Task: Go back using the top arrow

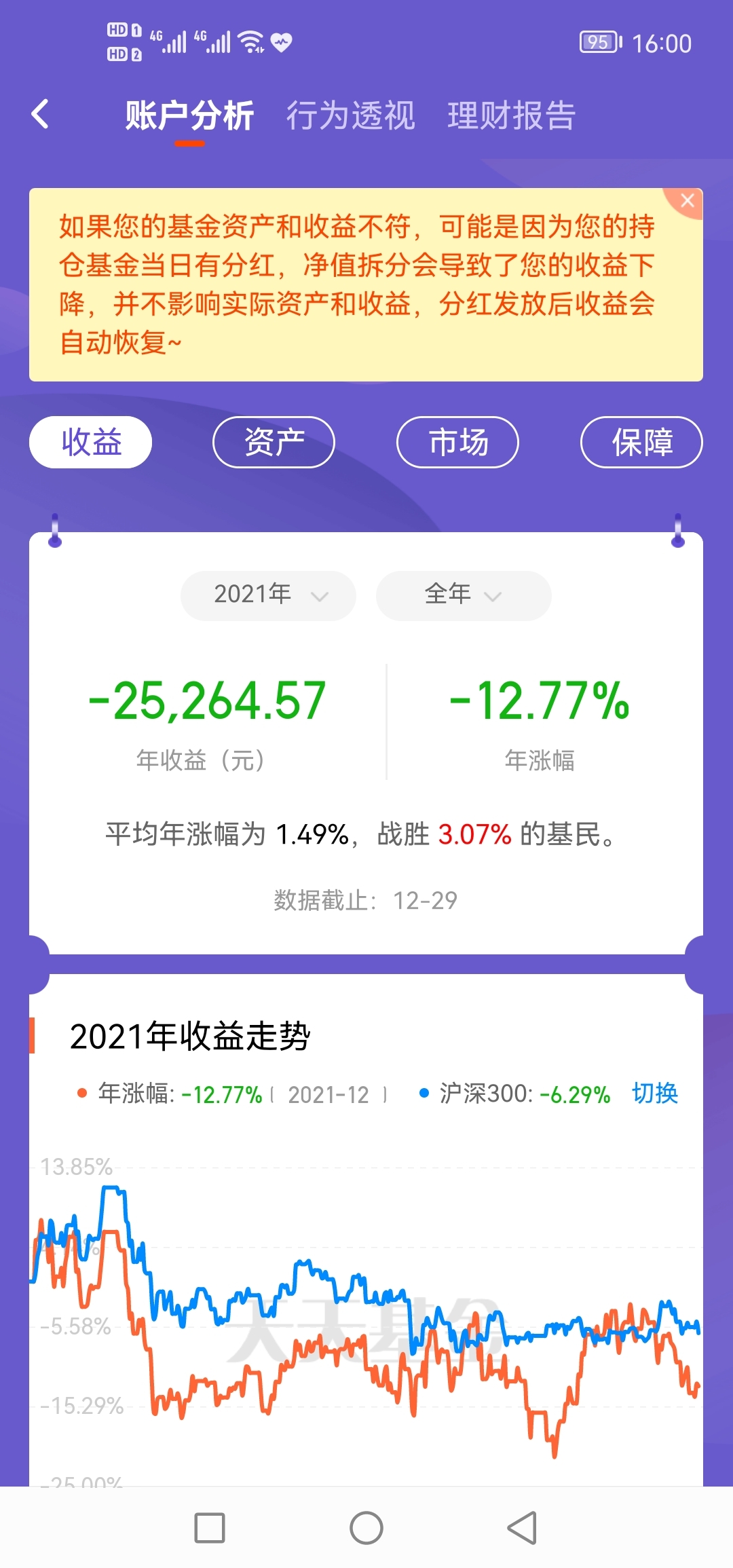Action: tap(41, 114)
